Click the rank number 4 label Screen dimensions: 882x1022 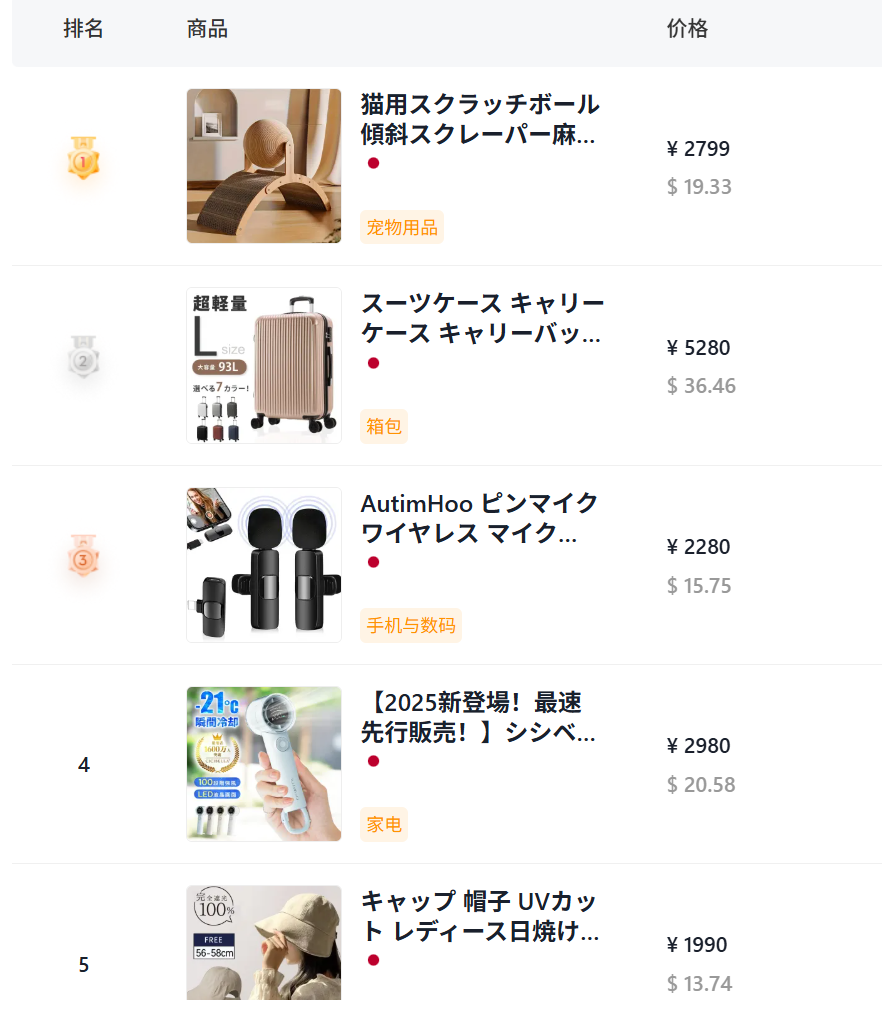point(83,763)
